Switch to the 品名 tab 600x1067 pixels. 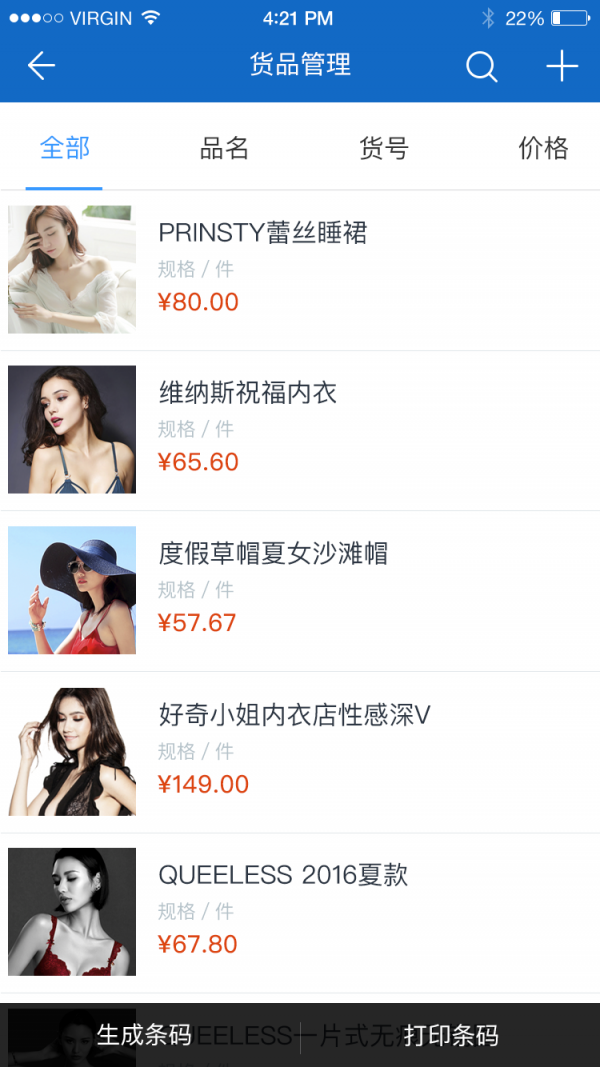224,149
